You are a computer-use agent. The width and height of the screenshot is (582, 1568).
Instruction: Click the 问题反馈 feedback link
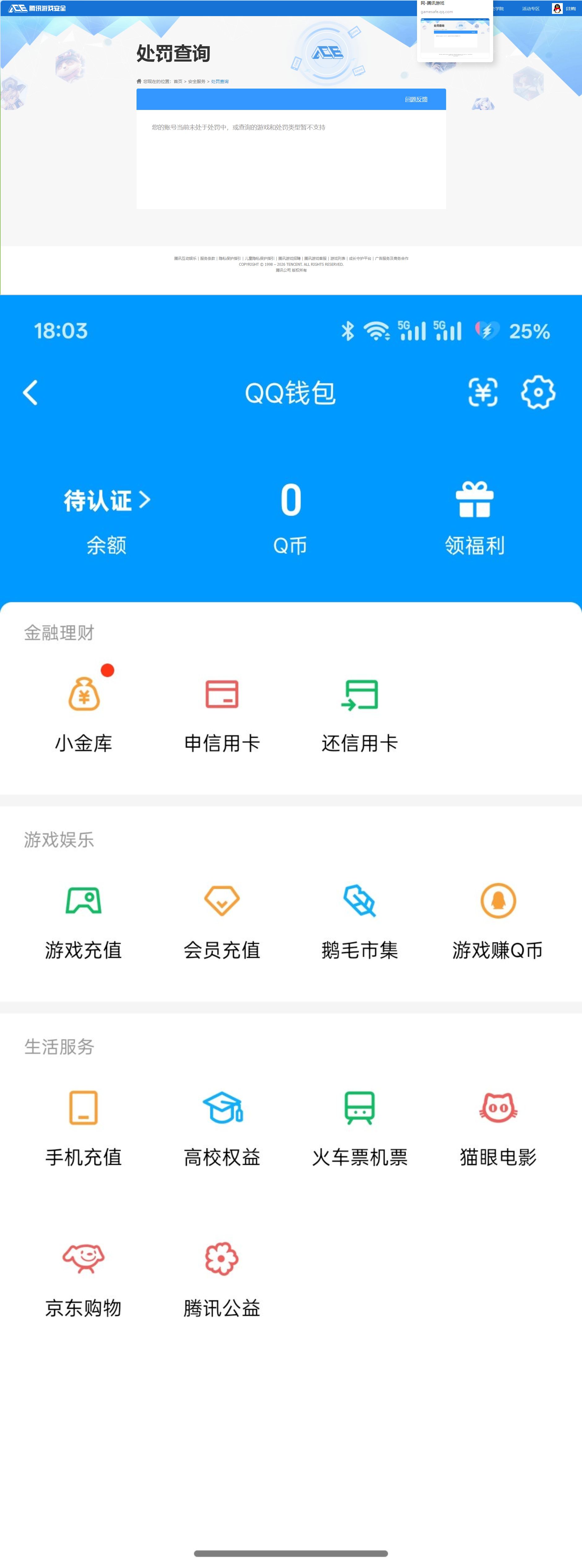click(416, 99)
